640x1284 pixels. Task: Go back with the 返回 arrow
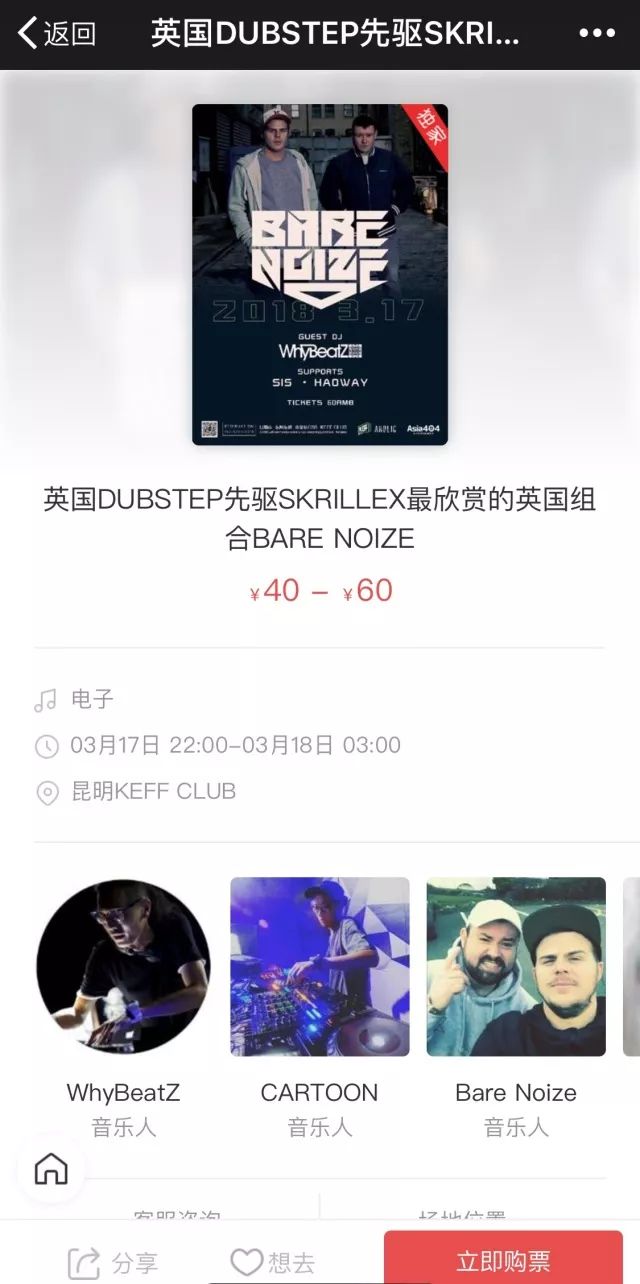click(56, 34)
